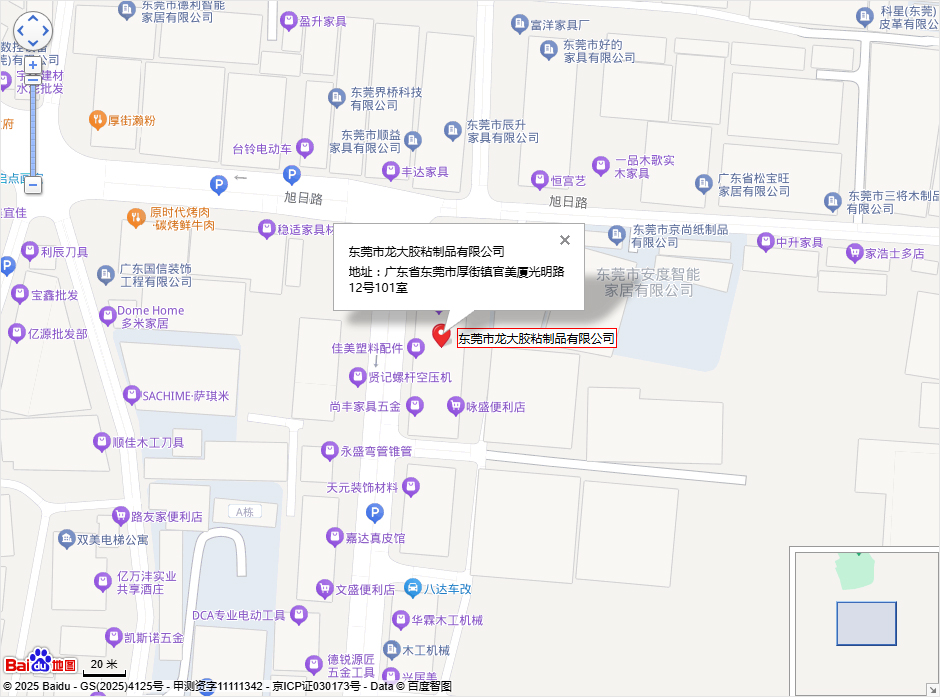Open the 咏盛便利店 store marker
The height and width of the screenshot is (697, 940).
coord(456,406)
